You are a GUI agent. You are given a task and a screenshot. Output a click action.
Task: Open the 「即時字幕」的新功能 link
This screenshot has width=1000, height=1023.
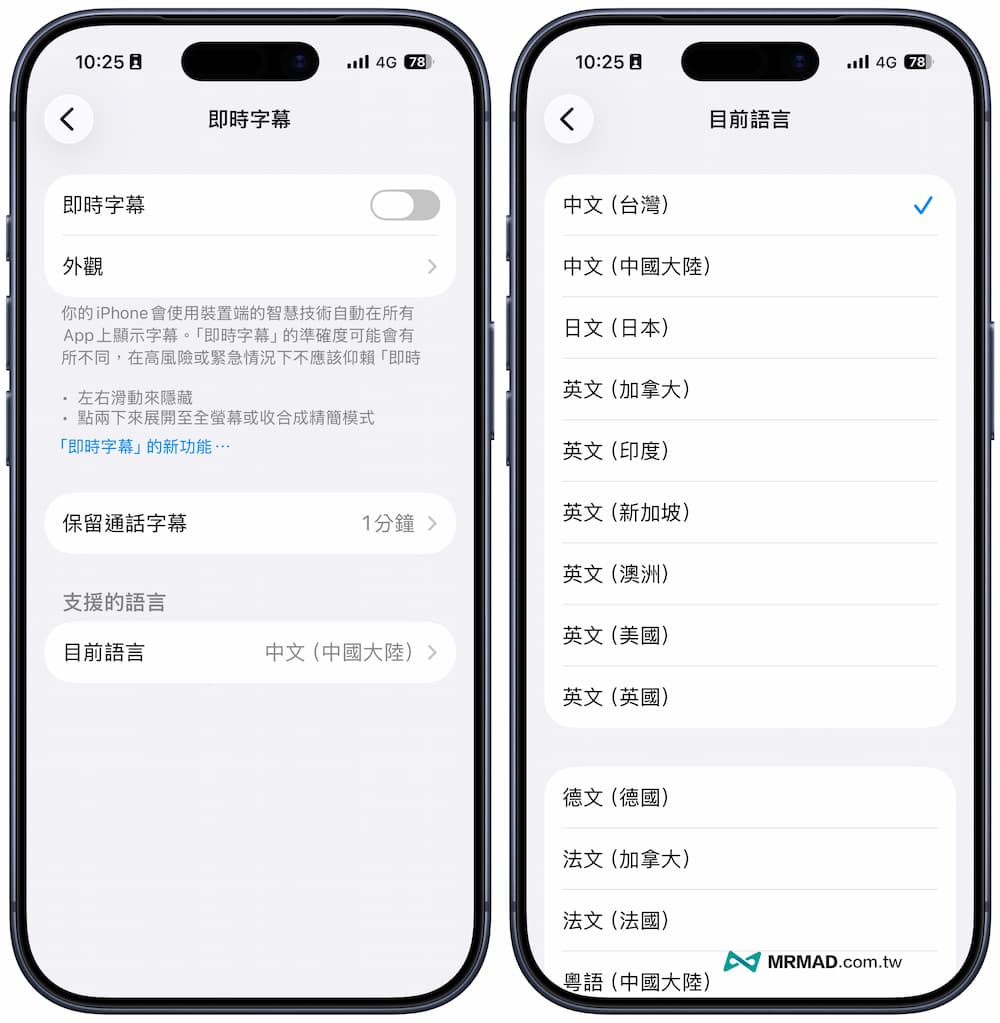point(145,447)
